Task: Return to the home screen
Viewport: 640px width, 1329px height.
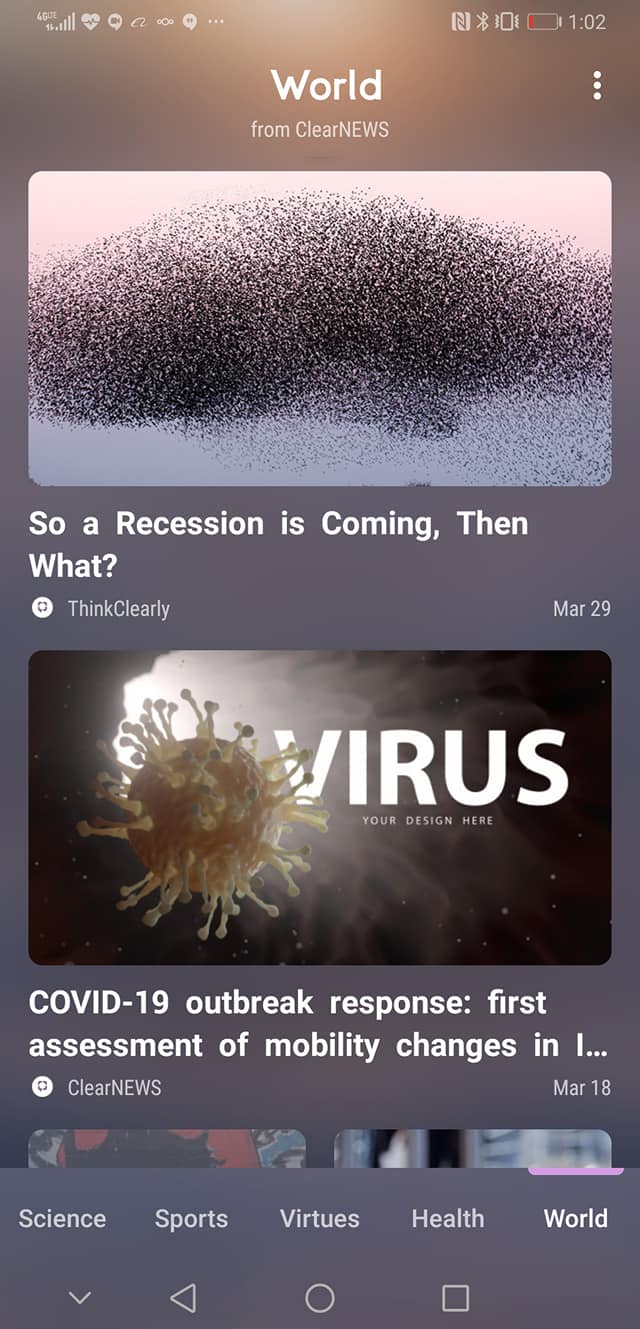Action: point(319,1298)
